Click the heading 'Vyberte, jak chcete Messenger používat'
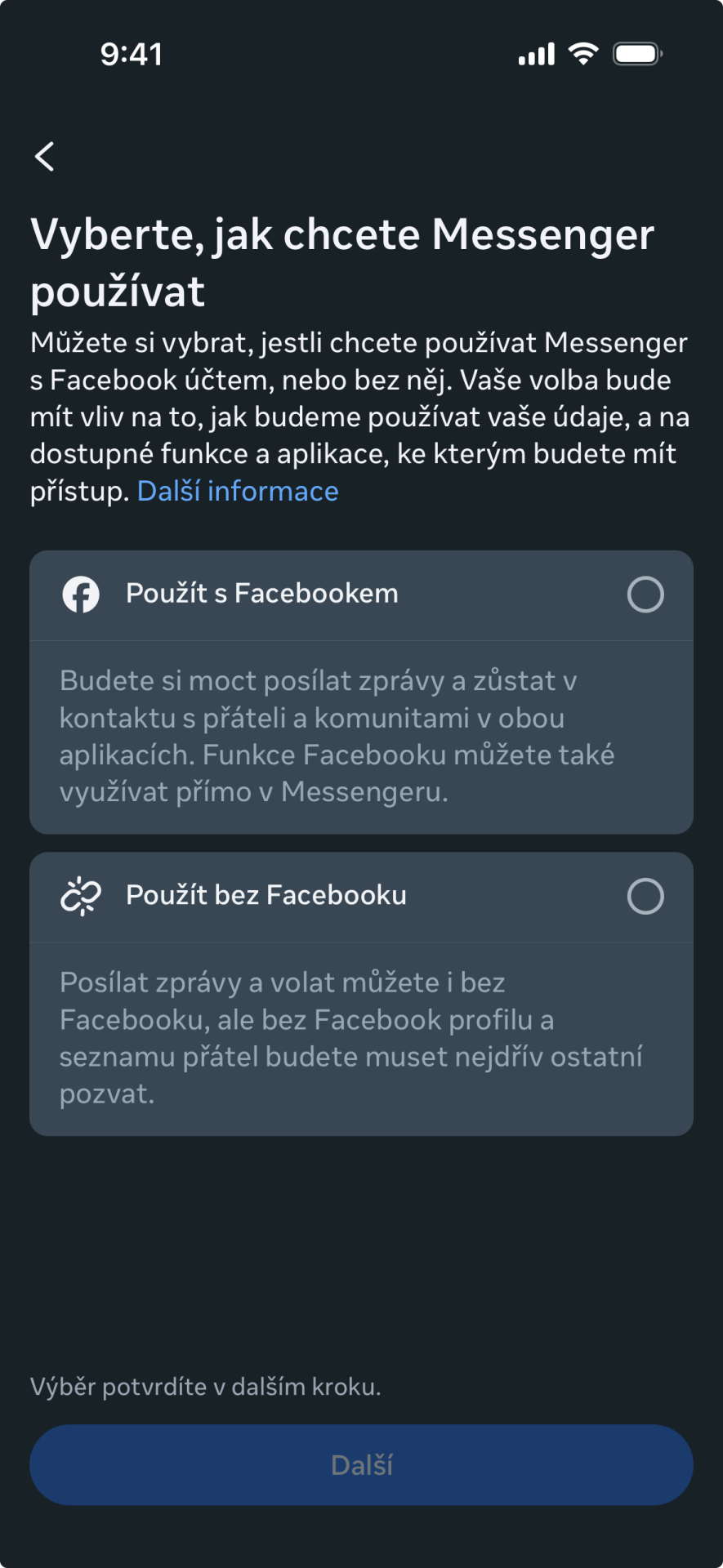 click(x=343, y=261)
